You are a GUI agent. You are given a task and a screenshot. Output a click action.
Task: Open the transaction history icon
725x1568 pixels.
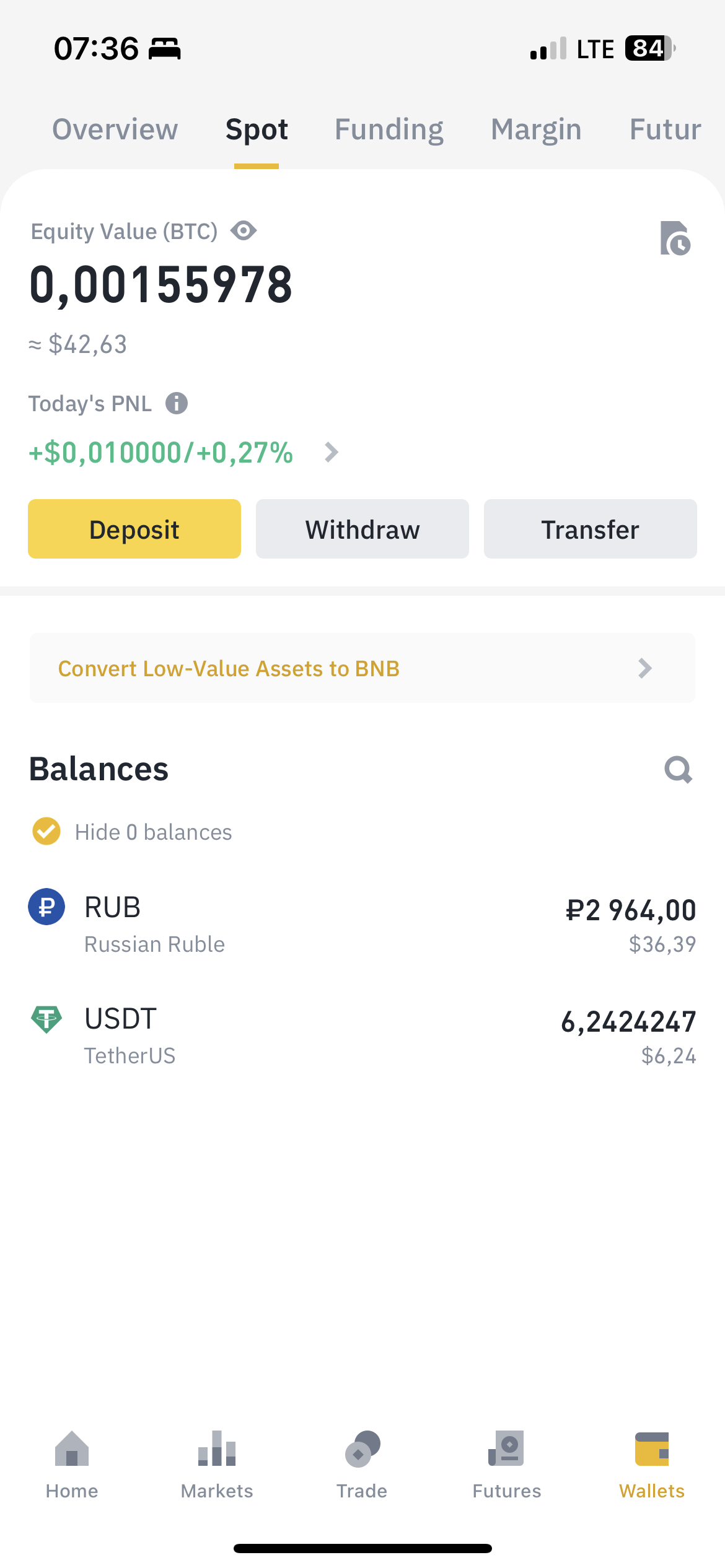675,238
